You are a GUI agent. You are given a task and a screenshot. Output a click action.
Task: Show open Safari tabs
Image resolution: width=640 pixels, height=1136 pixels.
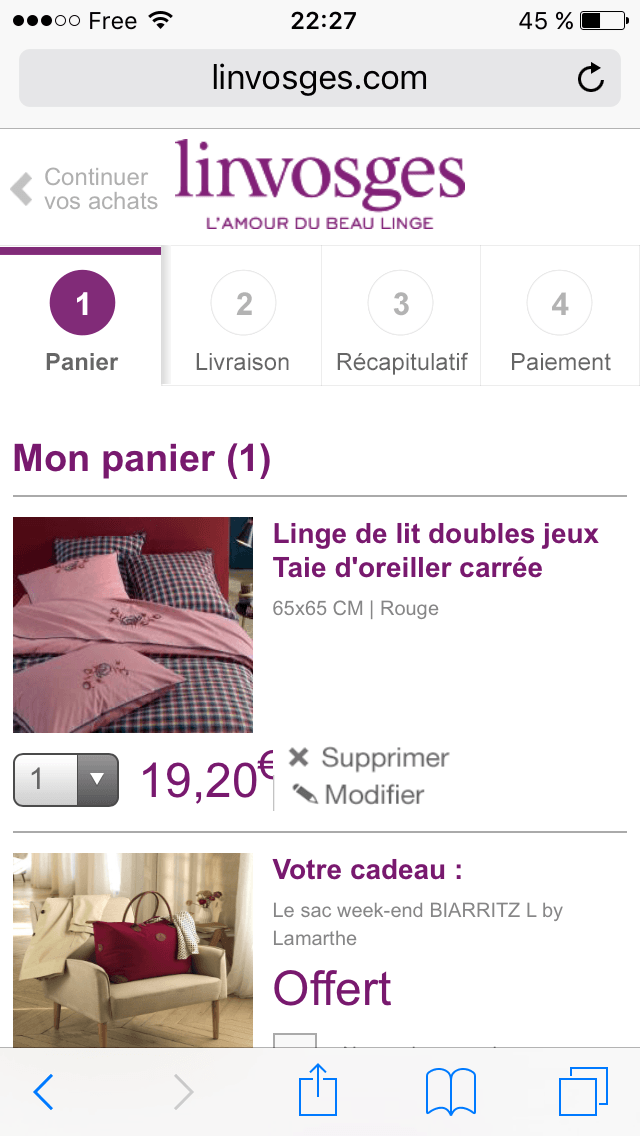click(x=583, y=1091)
